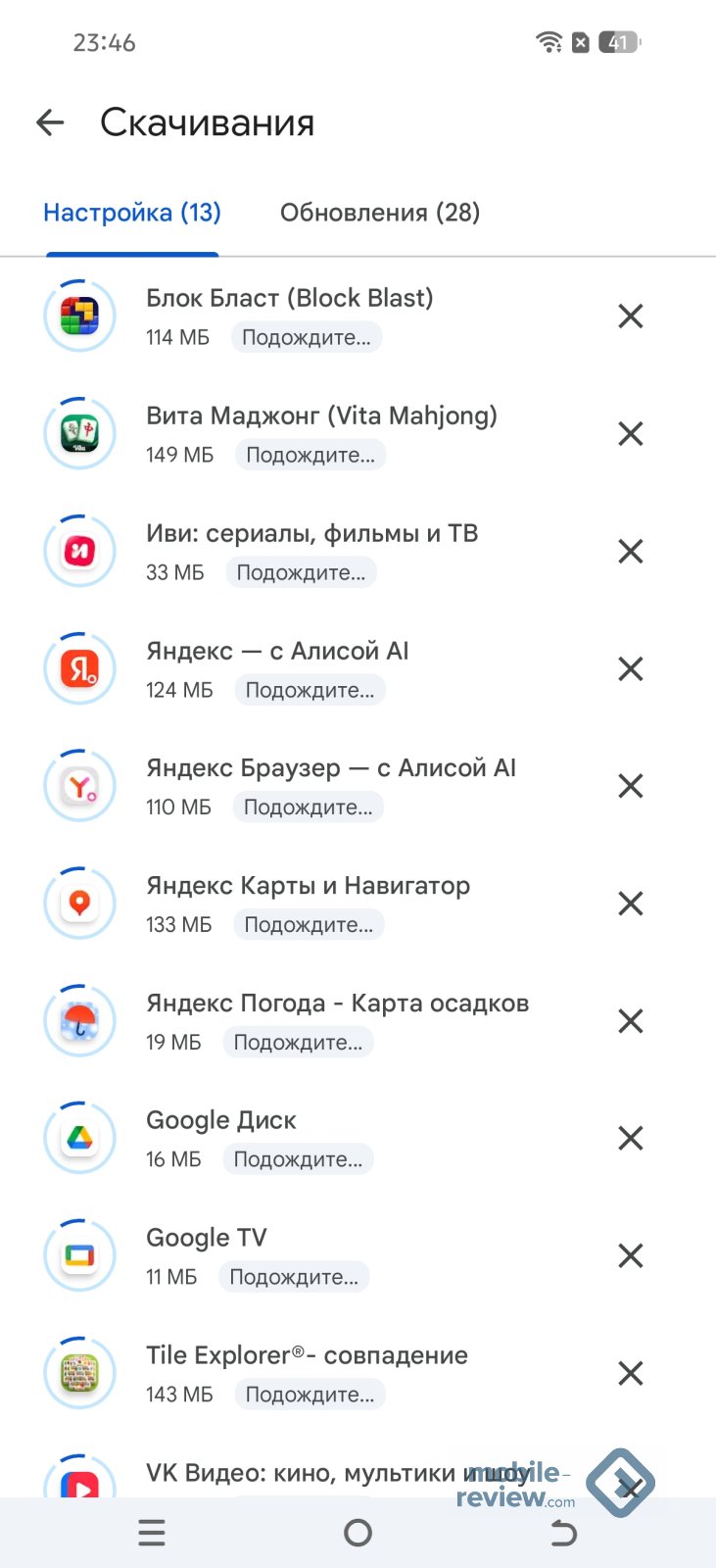Cancel the Яндекс — с Алисой AI download
The width and height of the screenshot is (716, 1568).
631,669
